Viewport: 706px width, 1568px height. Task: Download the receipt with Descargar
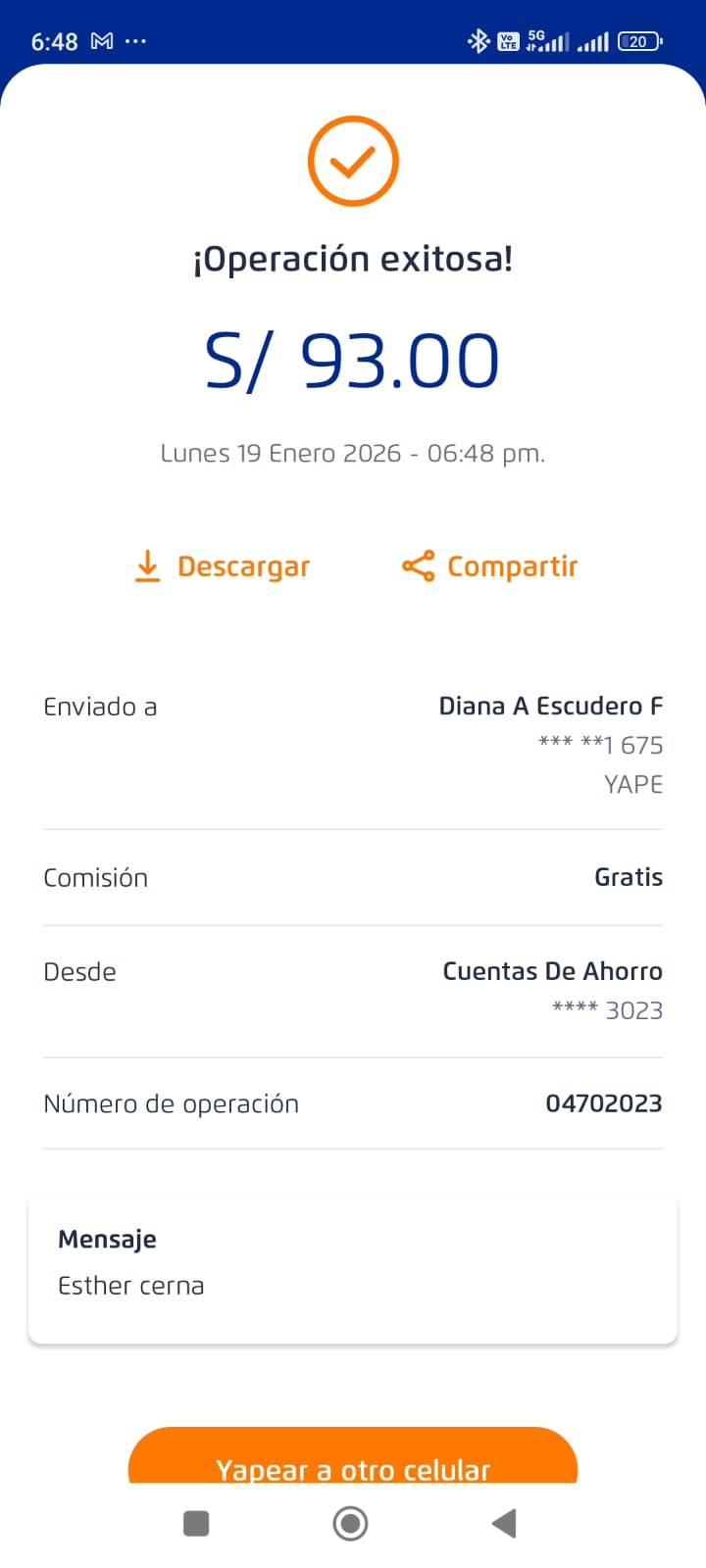223,566
